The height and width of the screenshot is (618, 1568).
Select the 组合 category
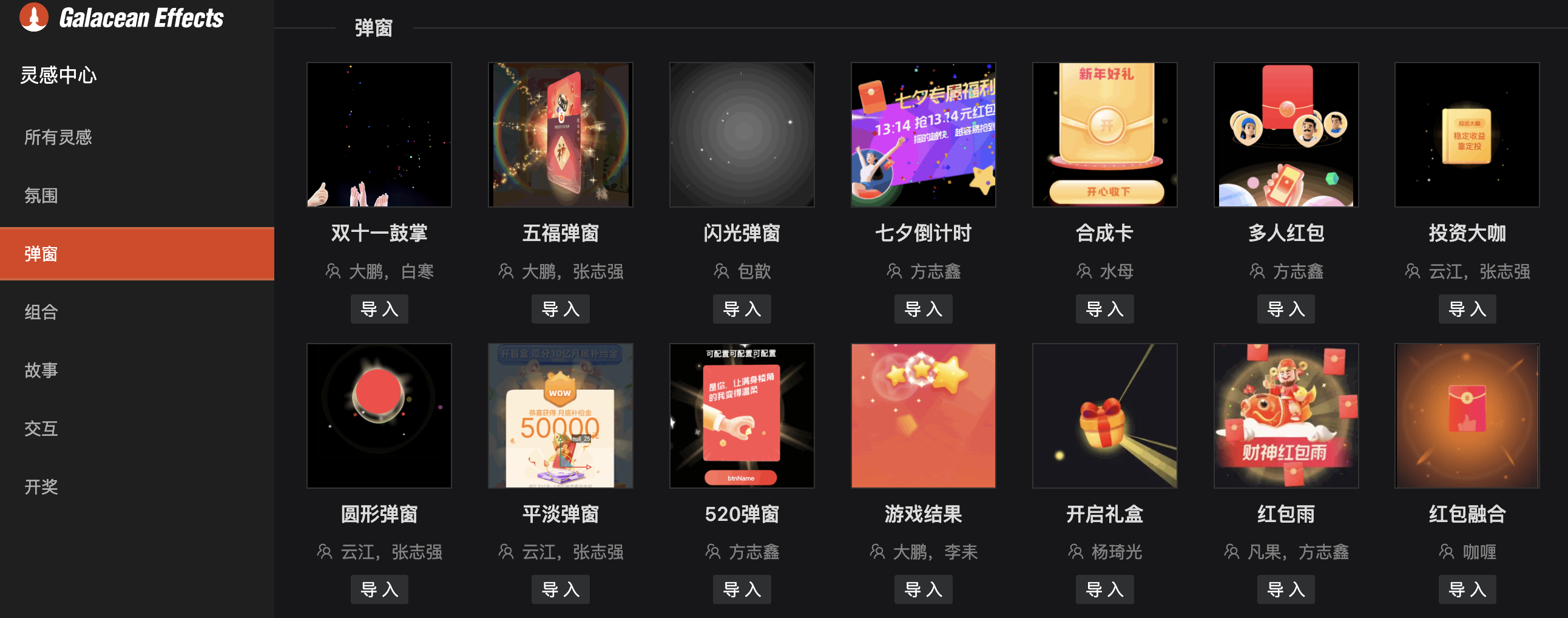pyautogui.click(x=41, y=313)
